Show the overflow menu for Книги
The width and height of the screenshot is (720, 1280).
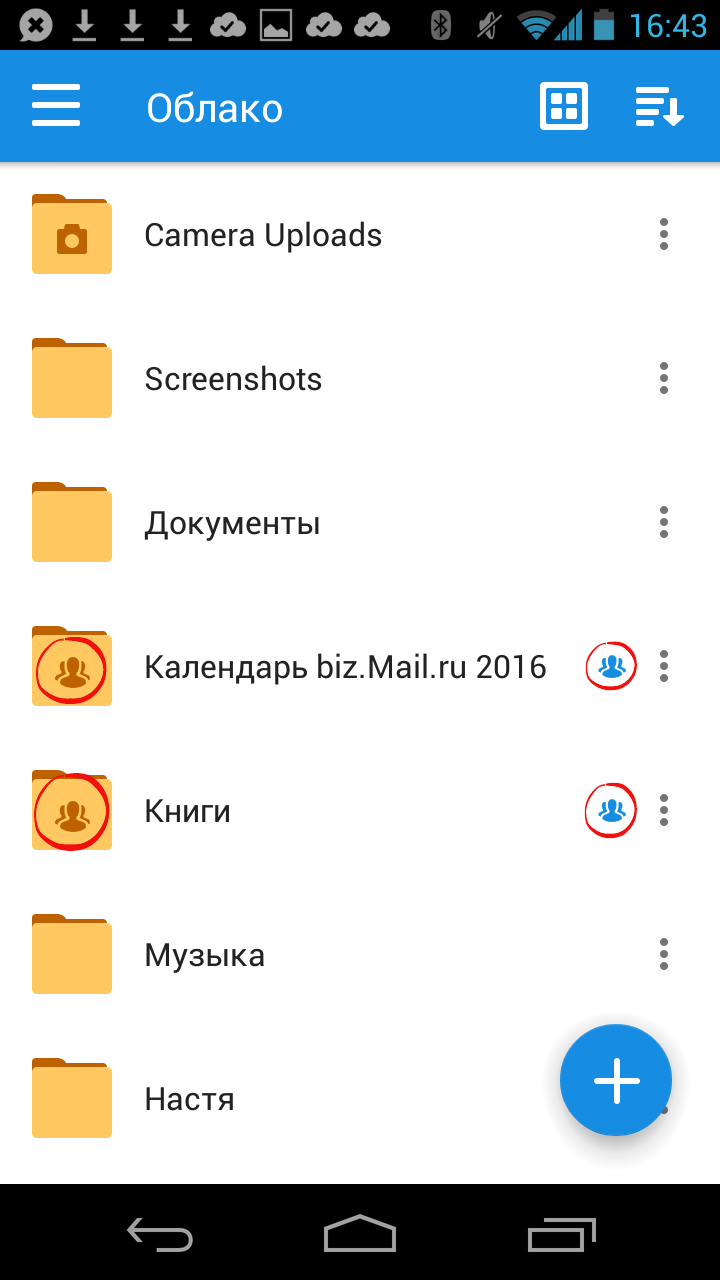point(664,811)
